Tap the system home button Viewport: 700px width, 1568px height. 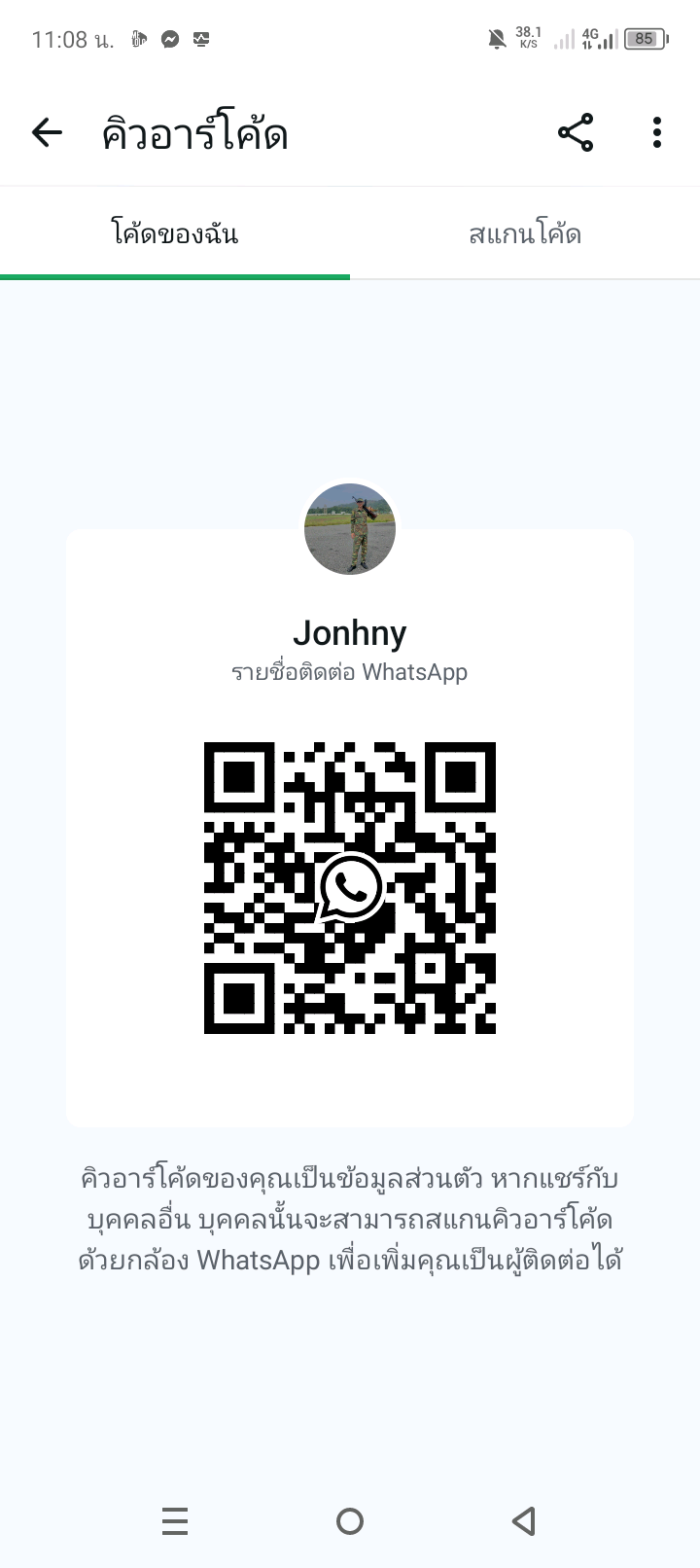coord(350,1520)
